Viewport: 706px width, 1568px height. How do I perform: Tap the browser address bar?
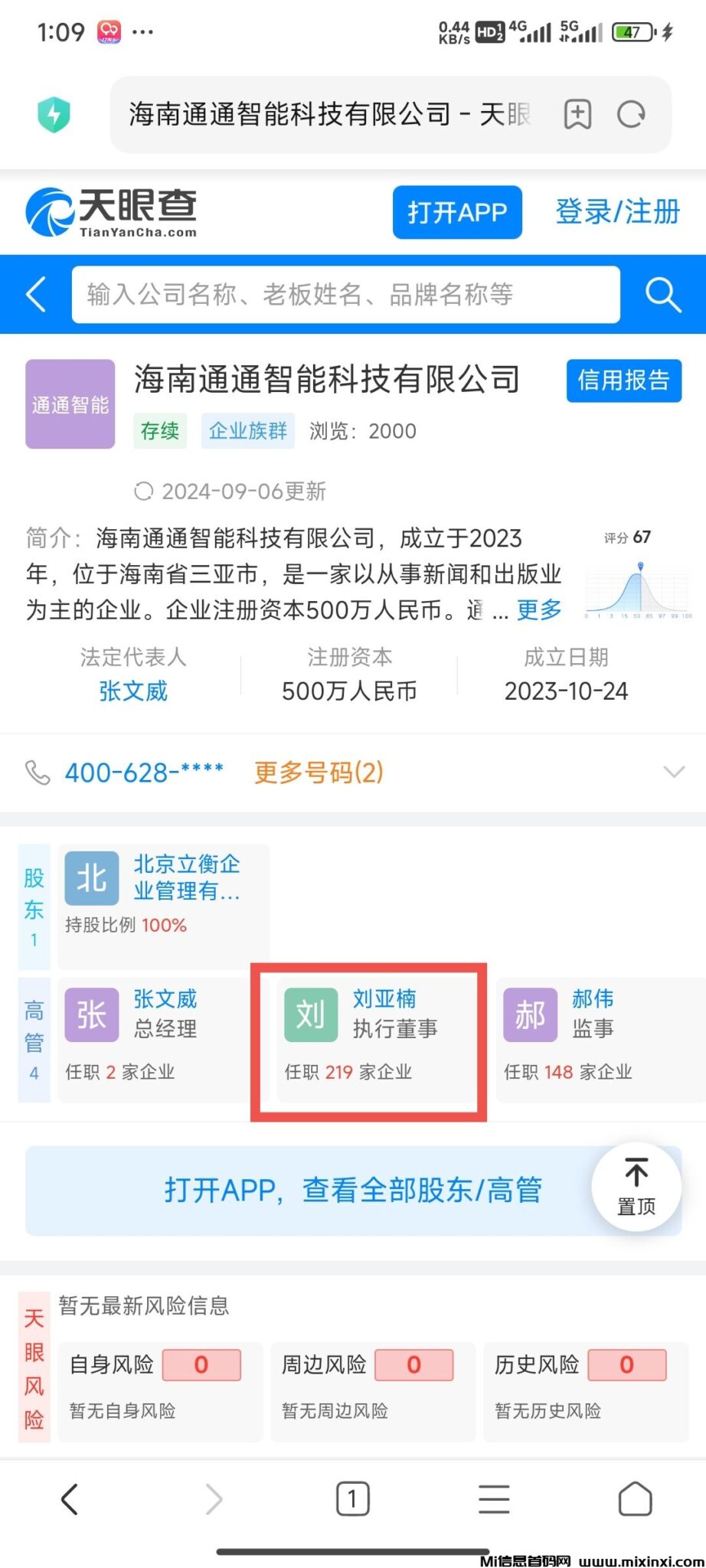coord(329,115)
